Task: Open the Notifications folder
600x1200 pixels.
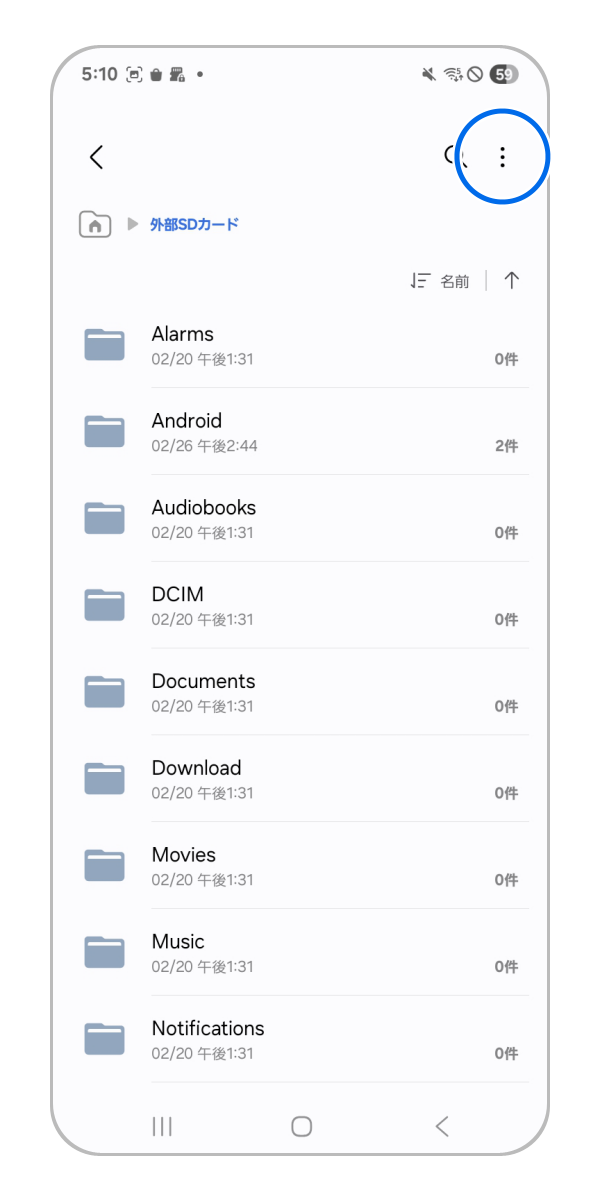Action: [300, 1039]
